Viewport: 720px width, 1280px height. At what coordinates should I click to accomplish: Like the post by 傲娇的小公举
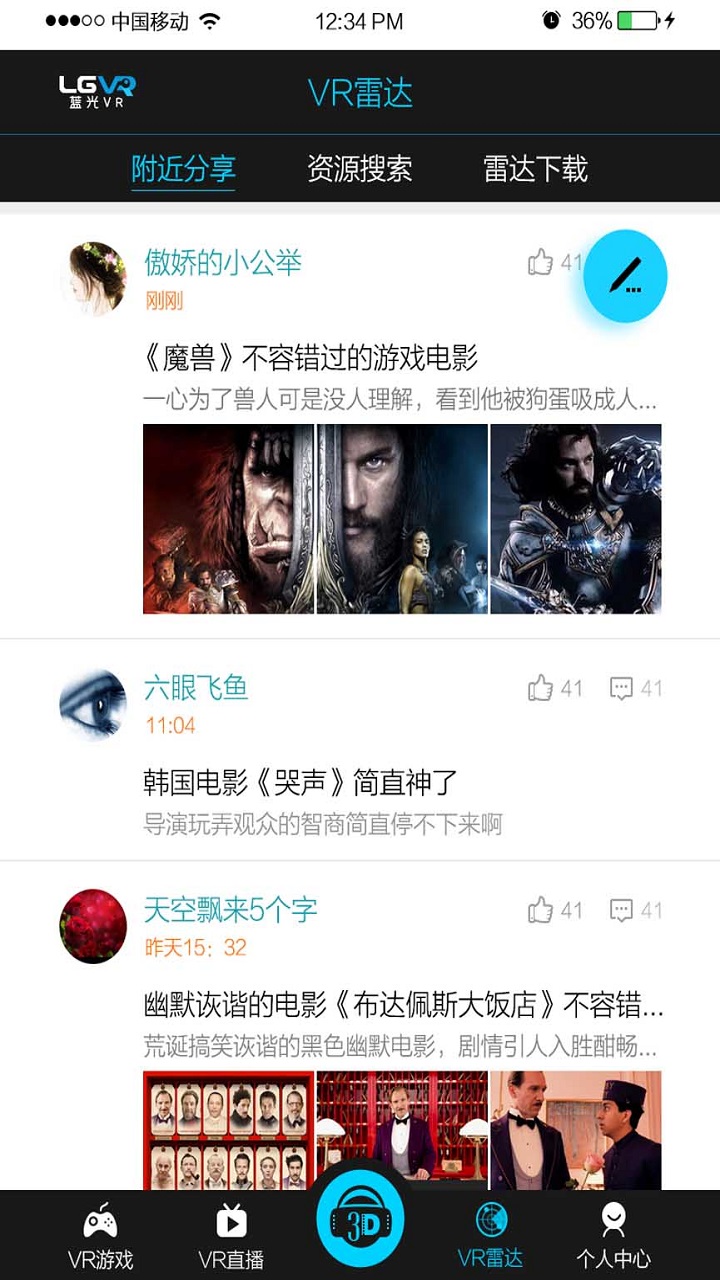pyautogui.click(x=541, y=263)
